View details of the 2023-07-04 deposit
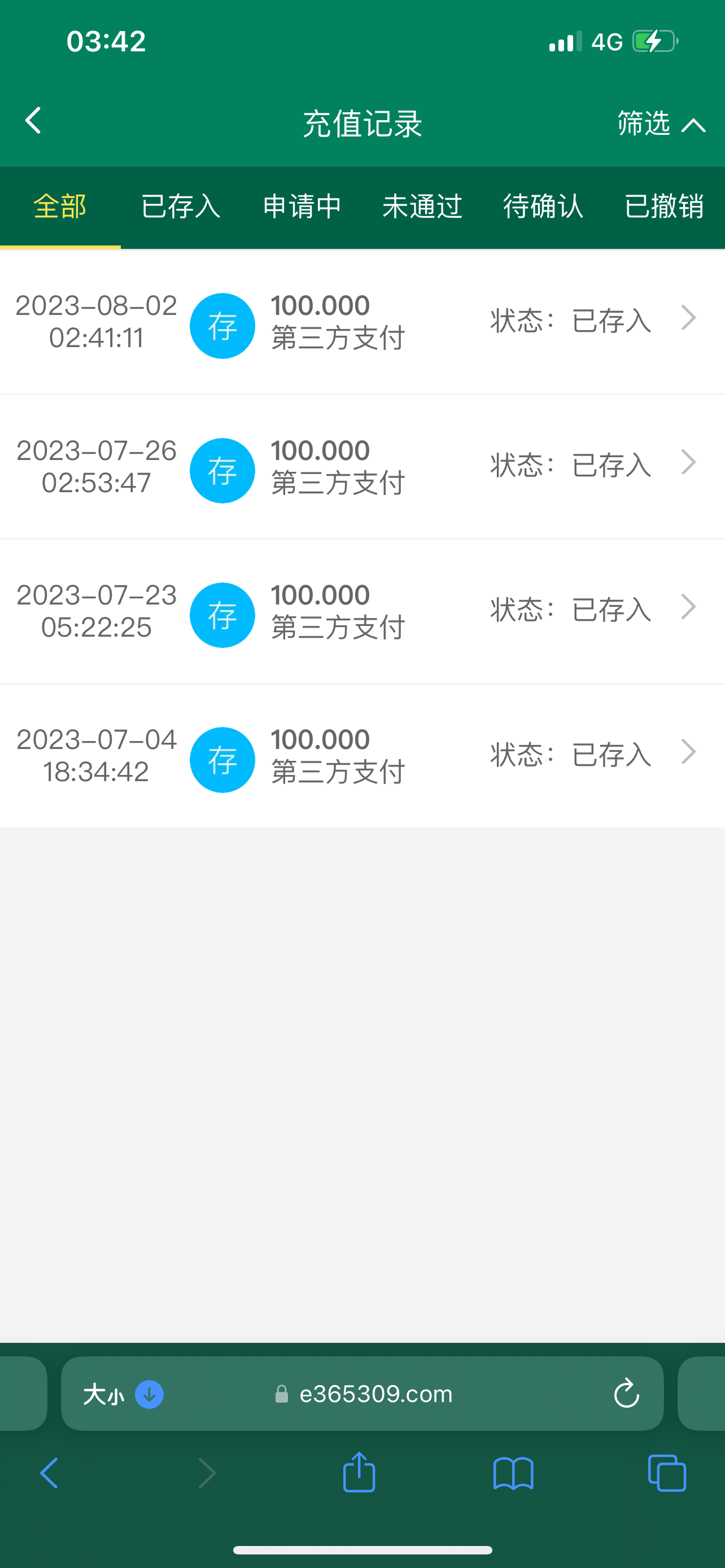 (362, 755)
